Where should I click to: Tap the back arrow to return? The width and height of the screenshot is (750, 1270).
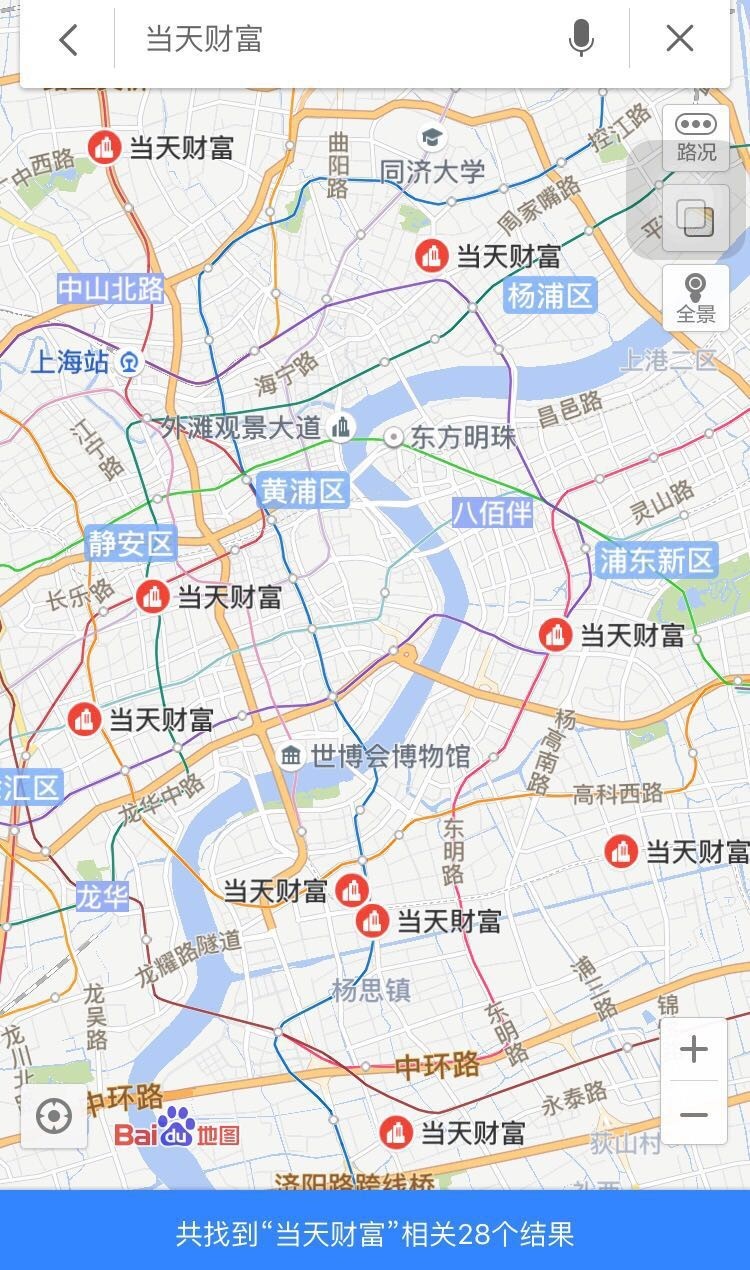coord(68,38)
